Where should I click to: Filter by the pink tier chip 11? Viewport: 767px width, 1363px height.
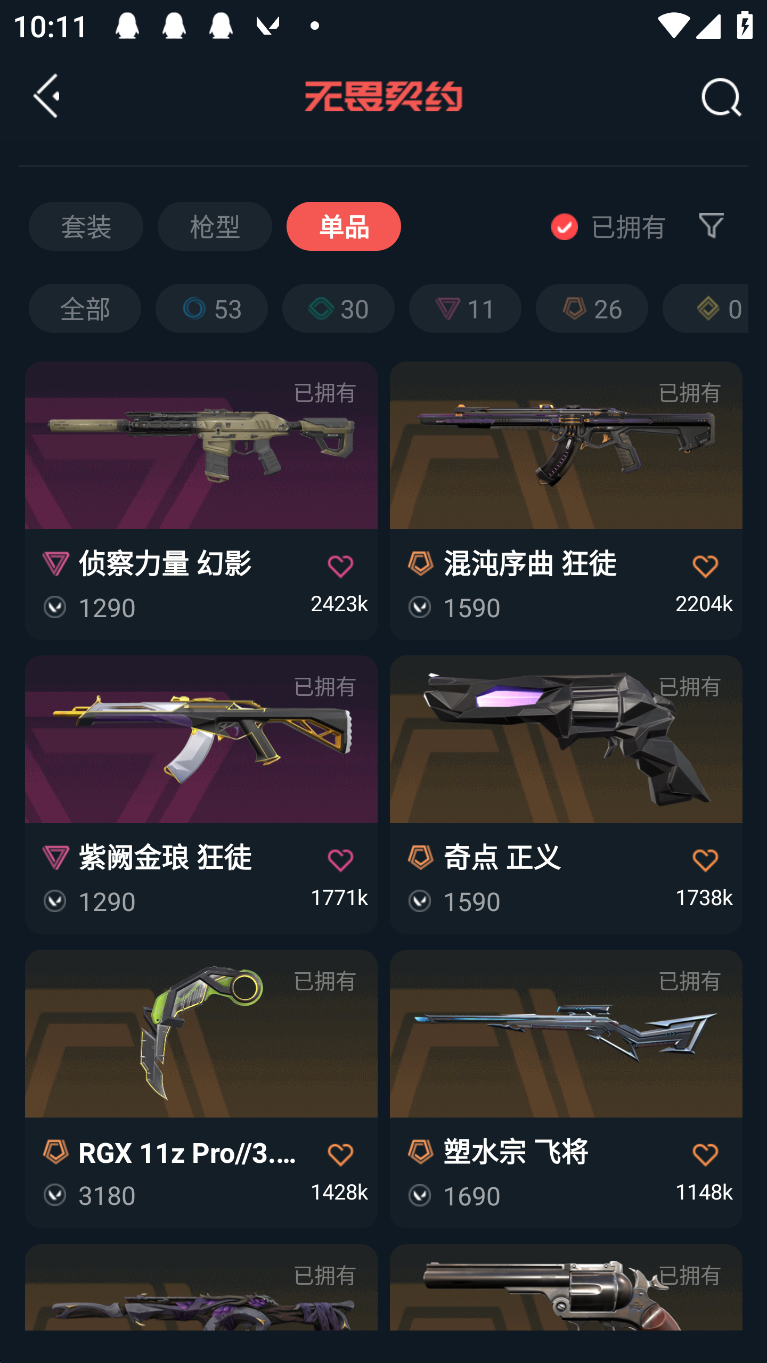465,309
